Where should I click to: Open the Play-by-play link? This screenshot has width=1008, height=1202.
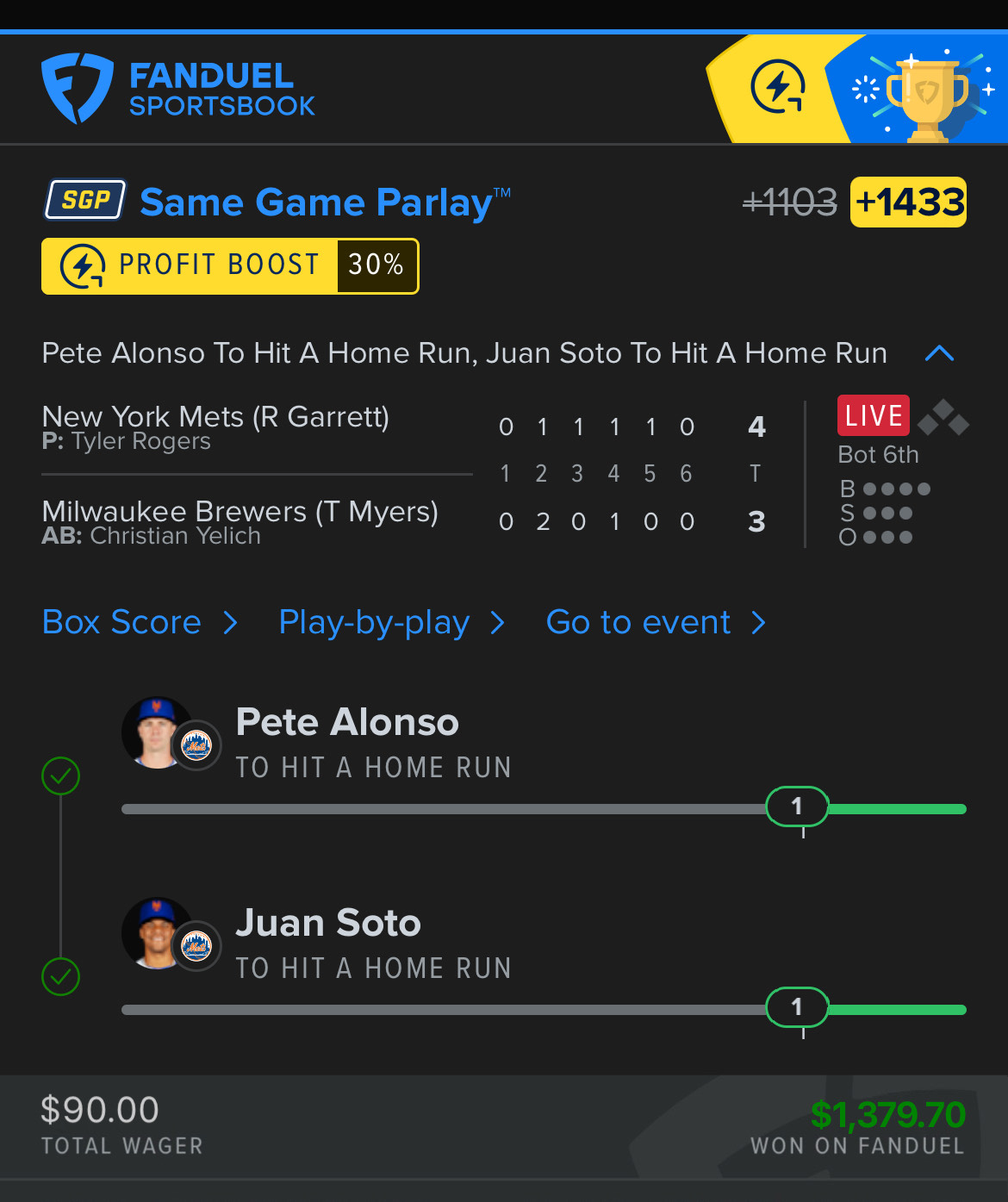tap(391, 622)
